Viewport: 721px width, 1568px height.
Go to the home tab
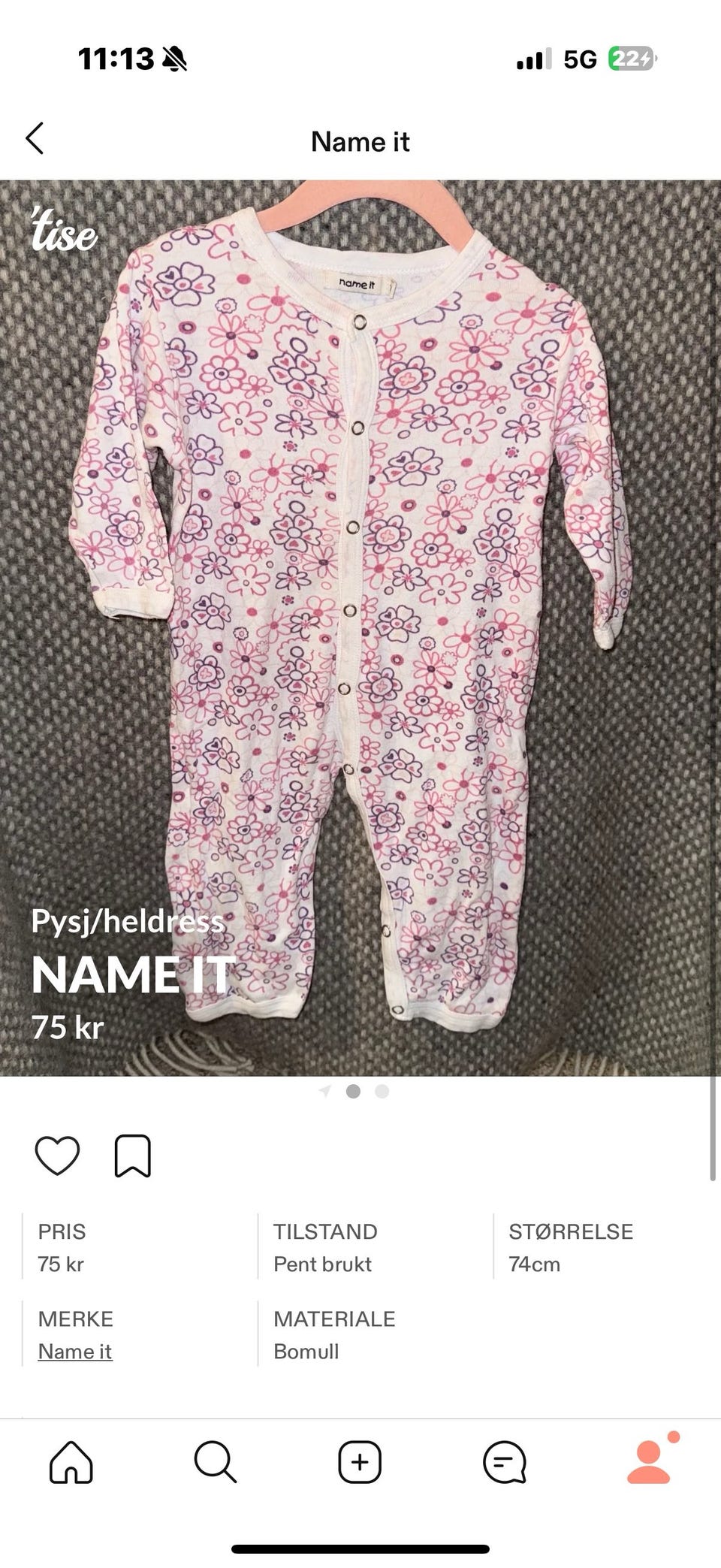pos(71,1462)
